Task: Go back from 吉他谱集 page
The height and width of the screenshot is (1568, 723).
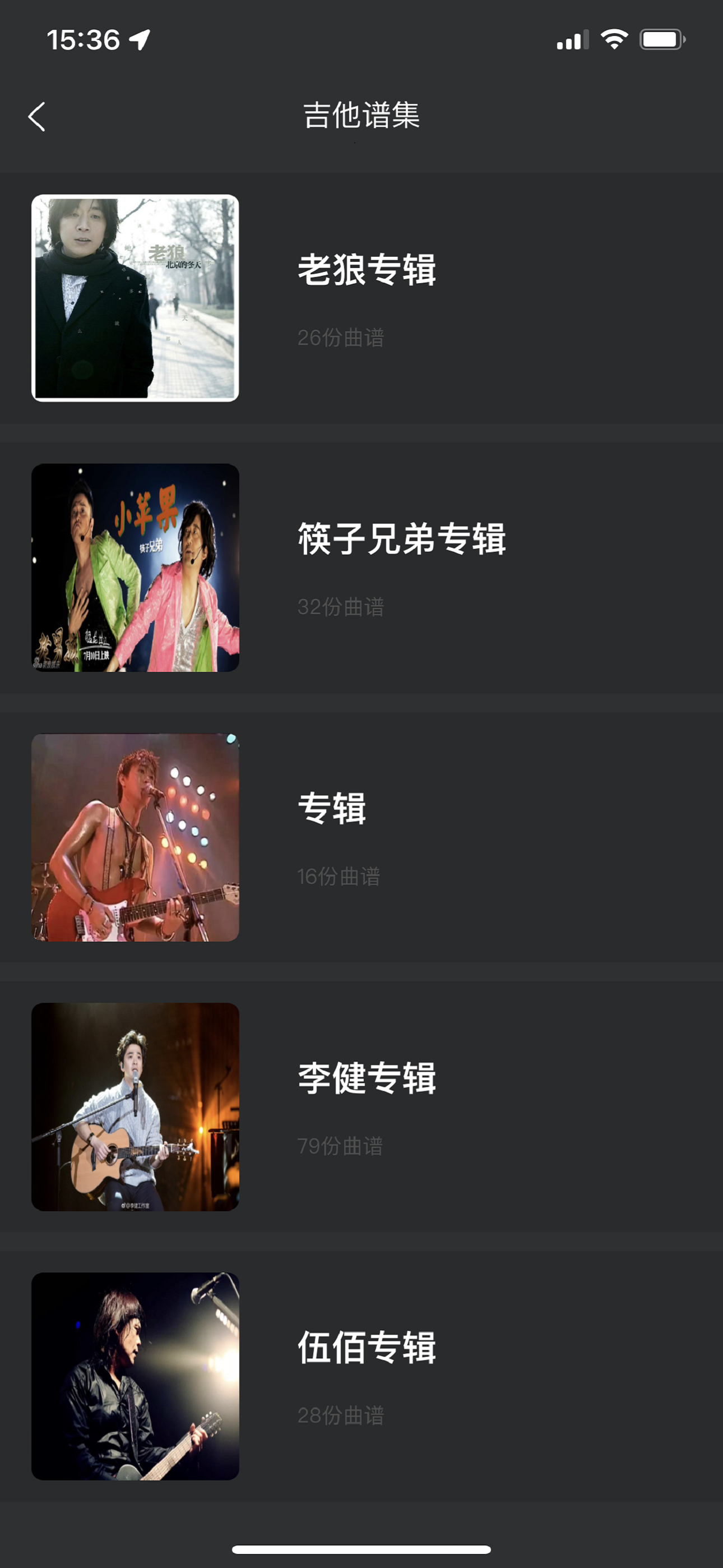Action: 37,116
